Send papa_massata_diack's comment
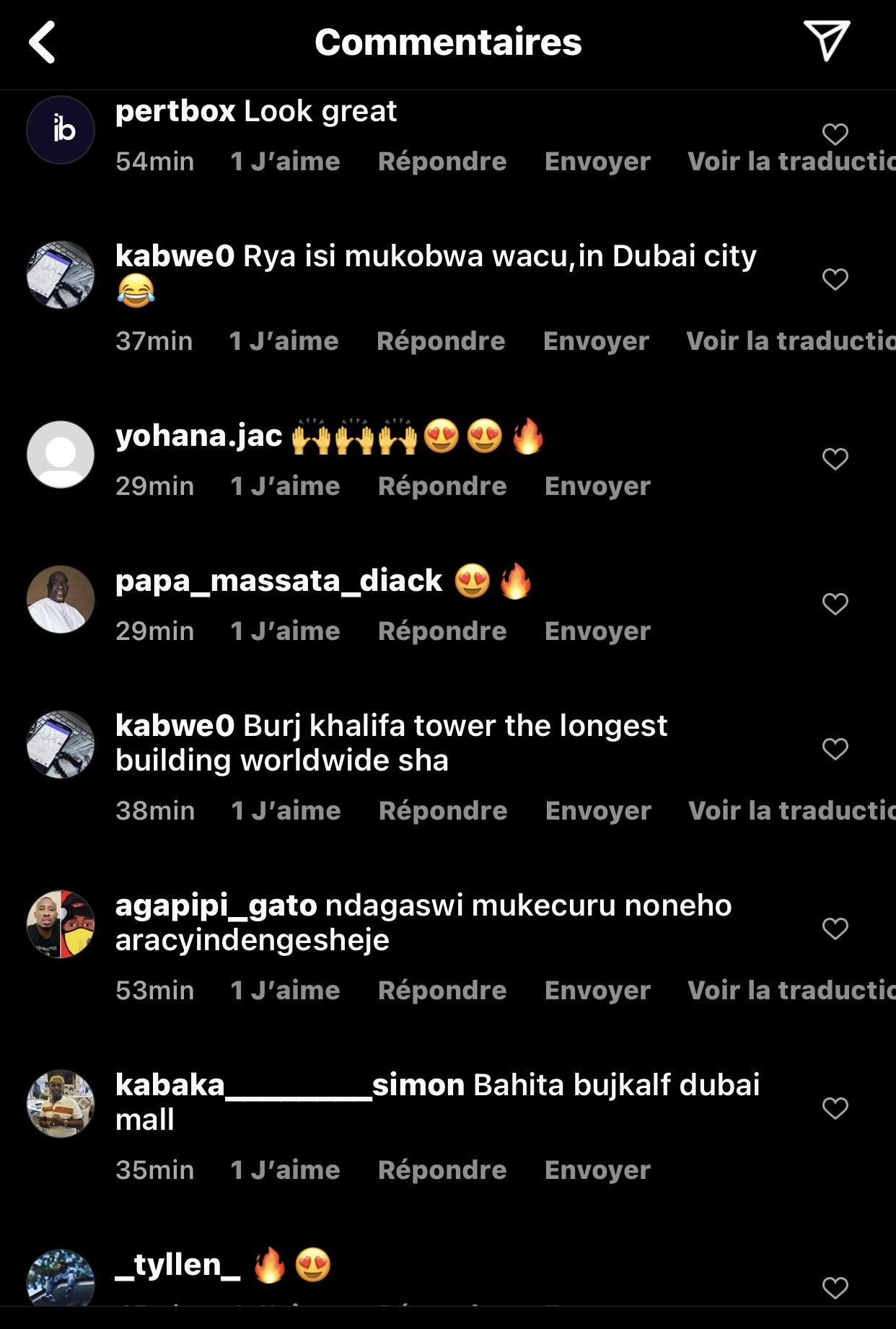896x1329 pixels. tap(597, 631)
